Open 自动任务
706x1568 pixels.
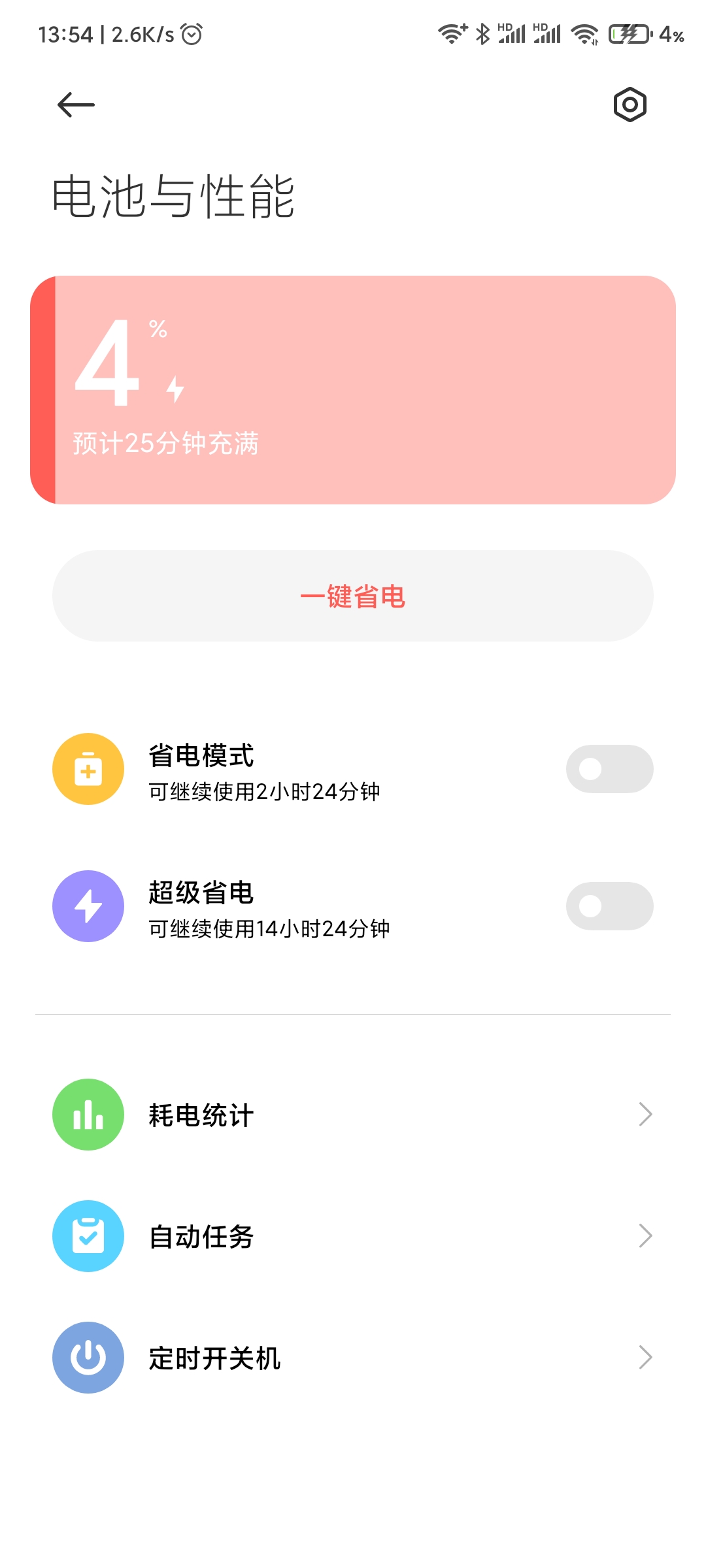coord(353,1236)
